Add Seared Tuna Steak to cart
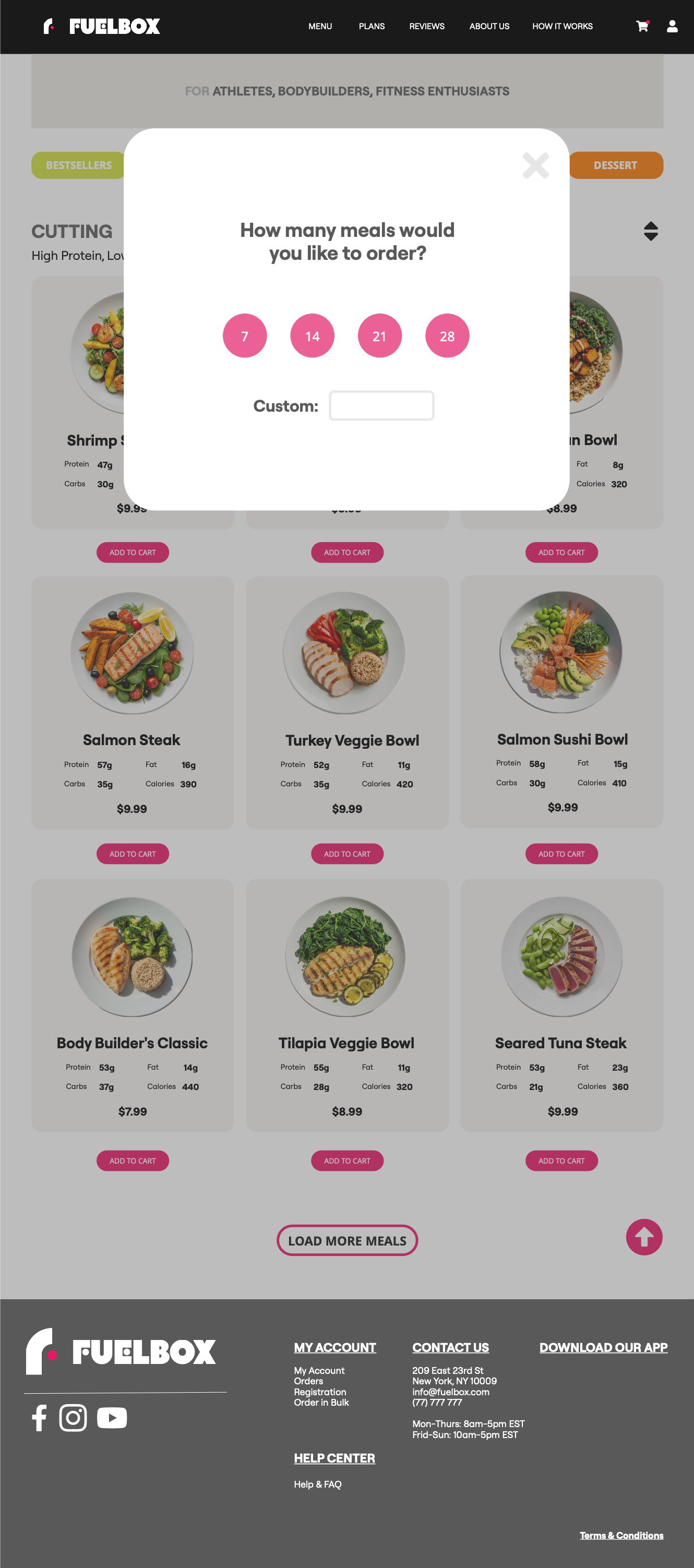Image resolution: width=694 pixels, height=1568 pixels. coord(561,1161)
